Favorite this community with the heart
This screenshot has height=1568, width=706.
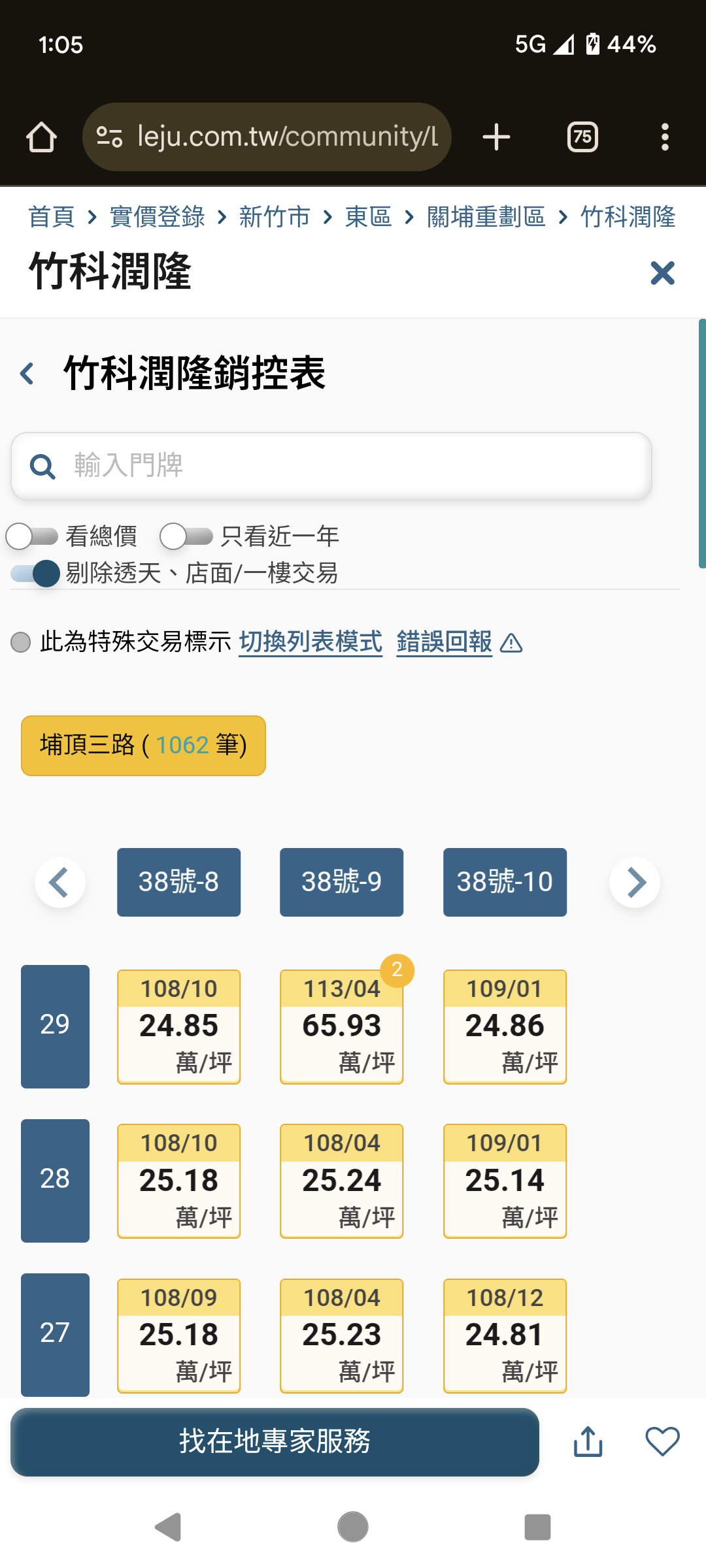[662, 1441]
